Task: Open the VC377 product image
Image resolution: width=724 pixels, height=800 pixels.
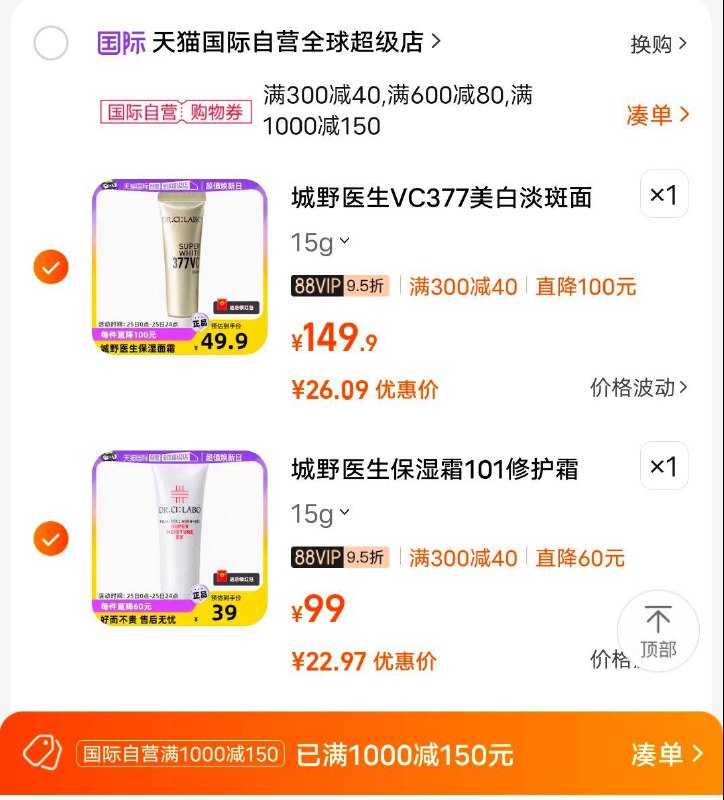Action: (x=180, y=267)
